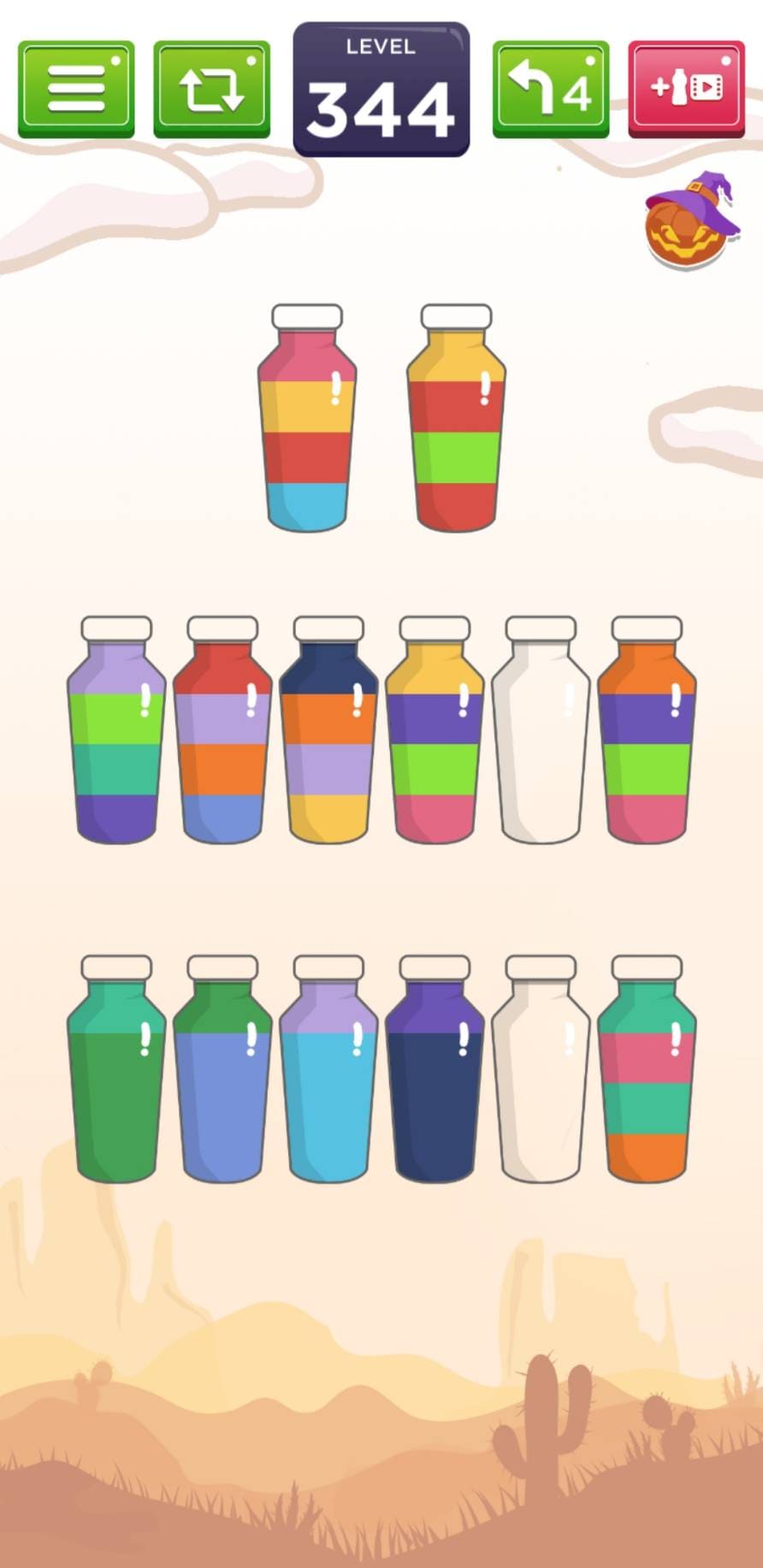763x1568 pixels.
Task: Select the bottle mostly filled with navy blue
Action: [x=435, y=1070]
